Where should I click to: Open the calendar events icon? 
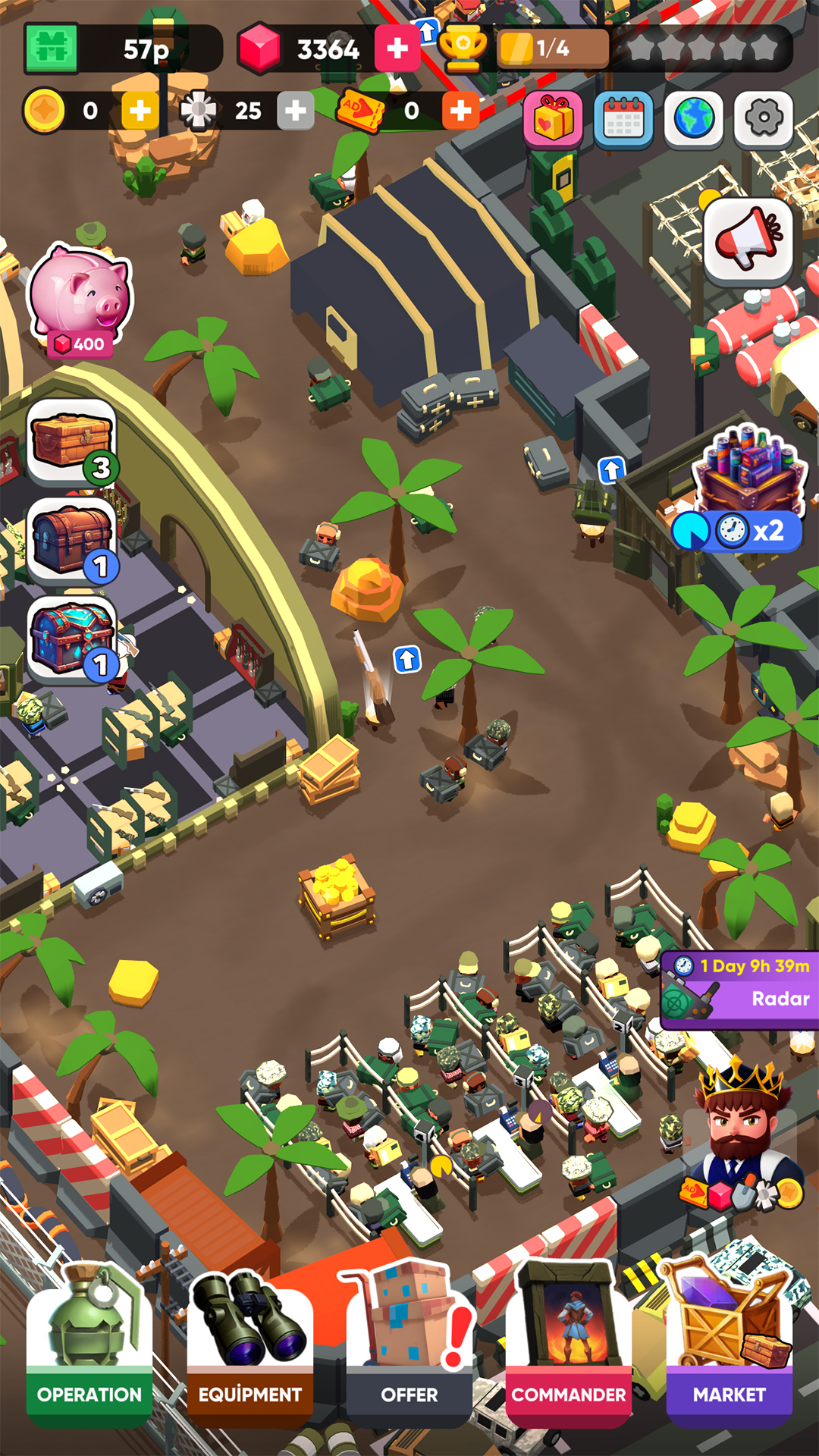(x=623, y=119)
